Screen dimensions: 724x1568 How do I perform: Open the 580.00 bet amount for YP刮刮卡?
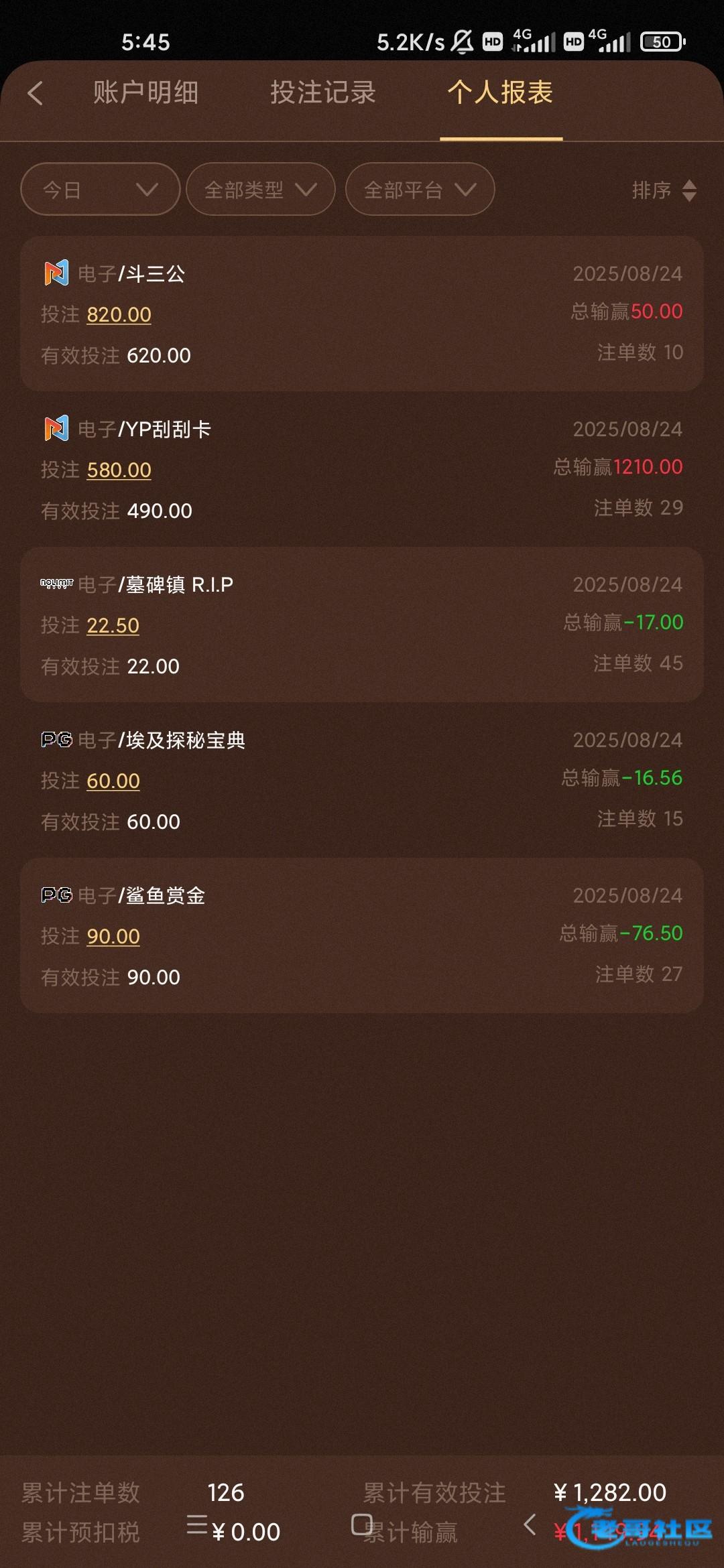[119, 470]
